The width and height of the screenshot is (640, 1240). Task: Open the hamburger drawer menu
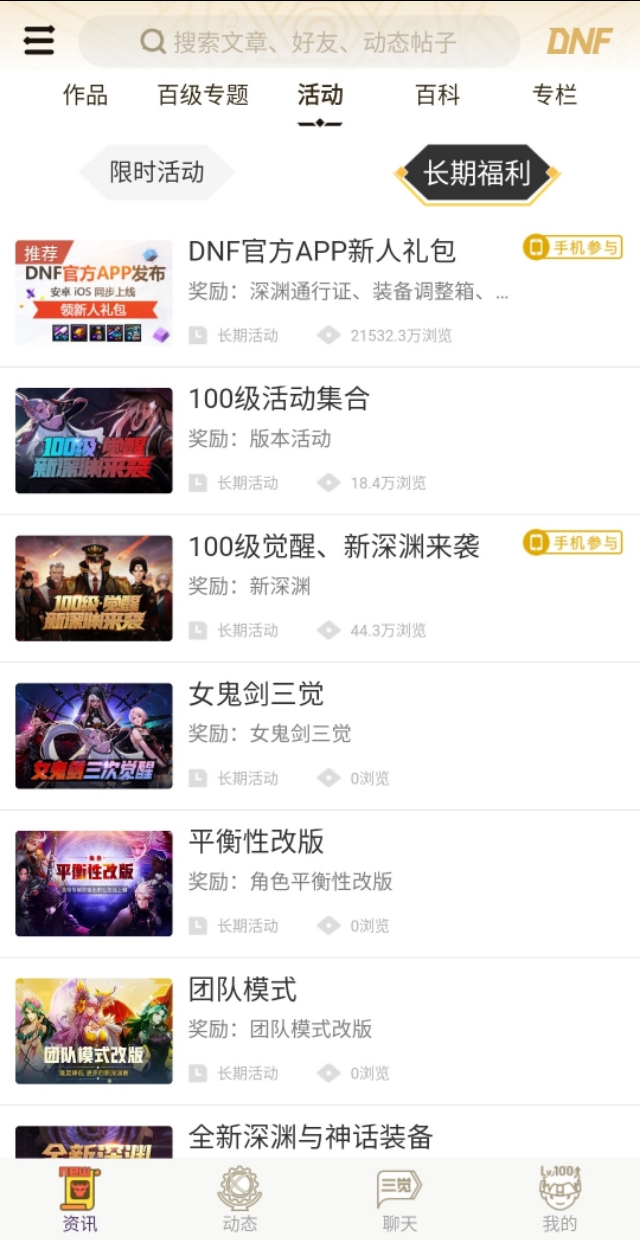tap(39, 41)
